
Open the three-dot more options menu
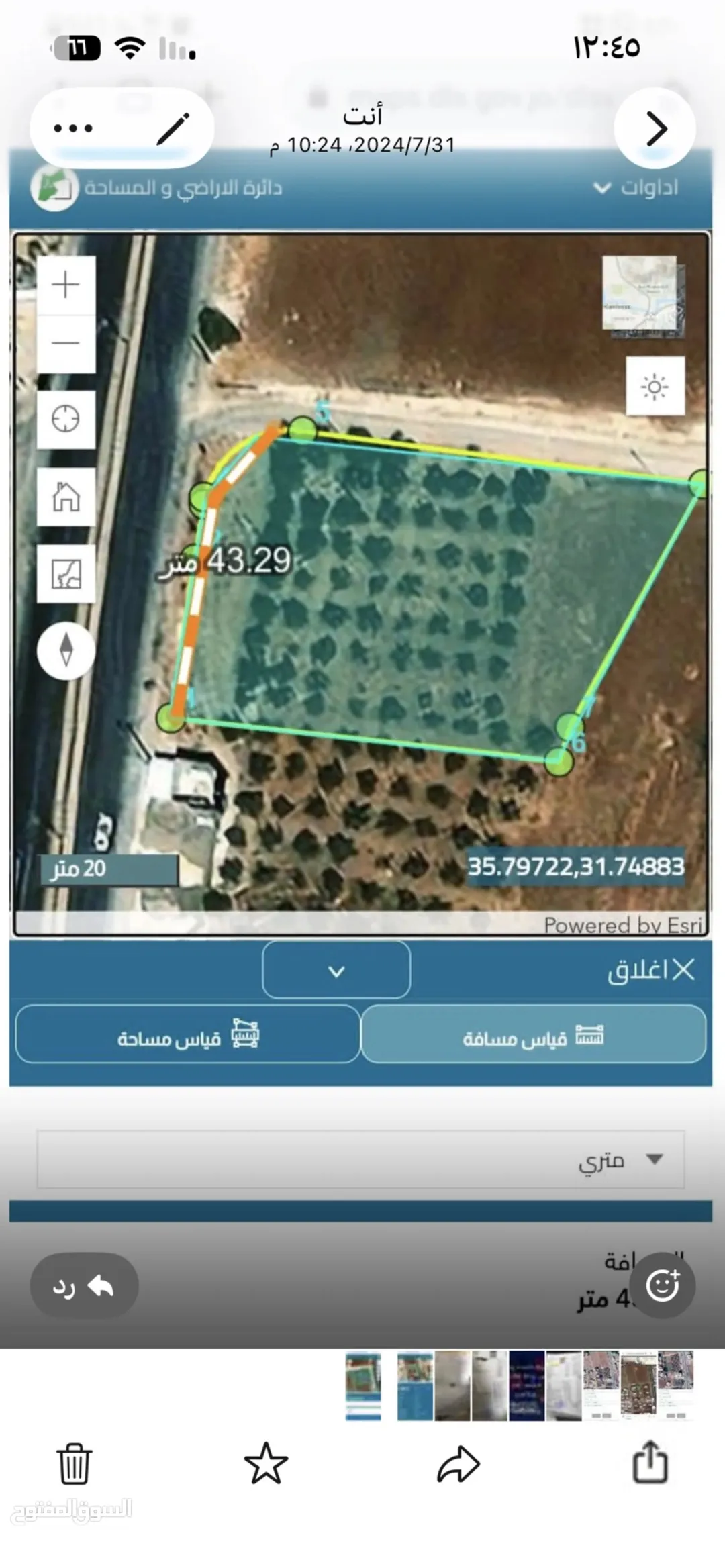click(72, 128)
